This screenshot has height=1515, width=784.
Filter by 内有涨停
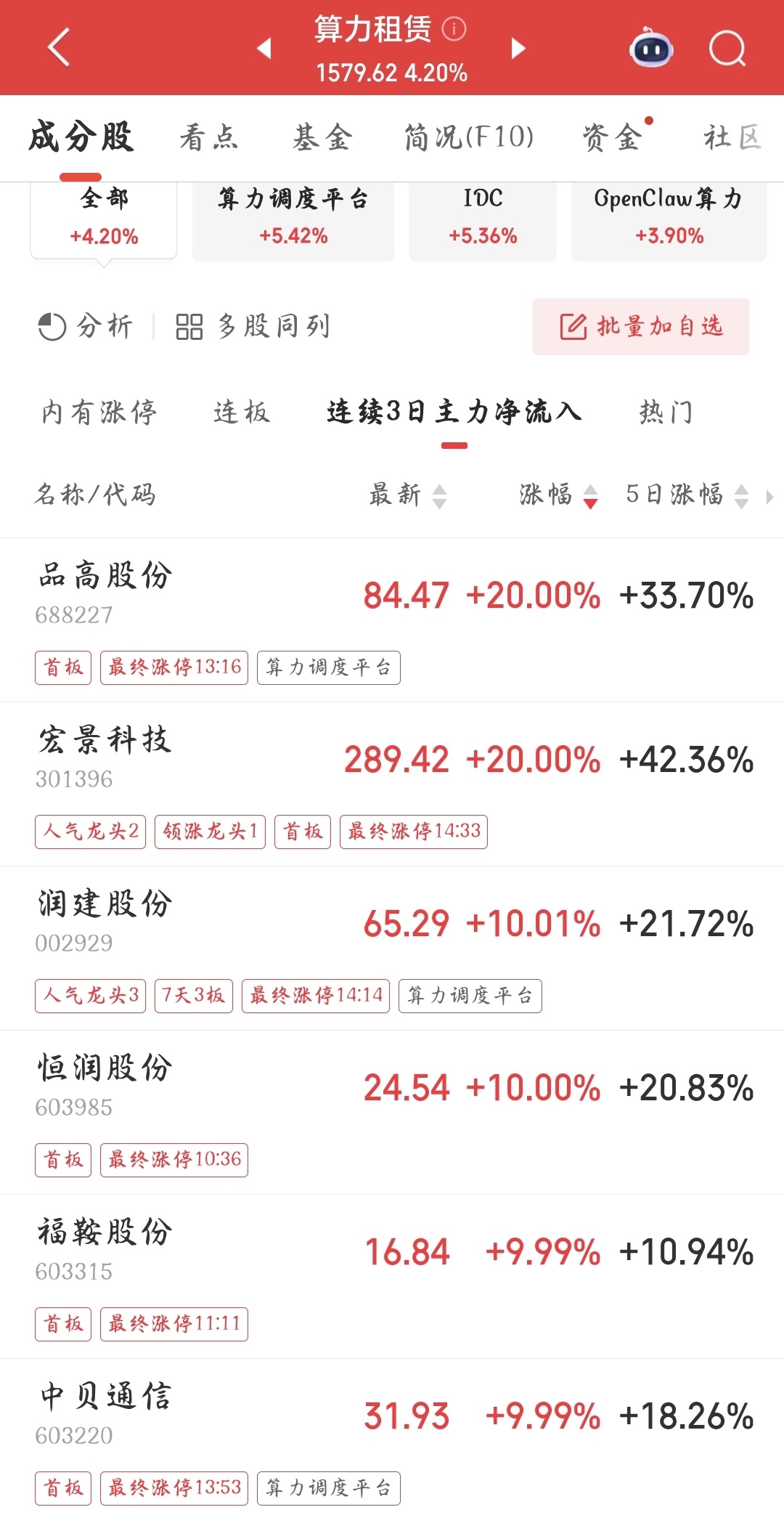(99, 413)
